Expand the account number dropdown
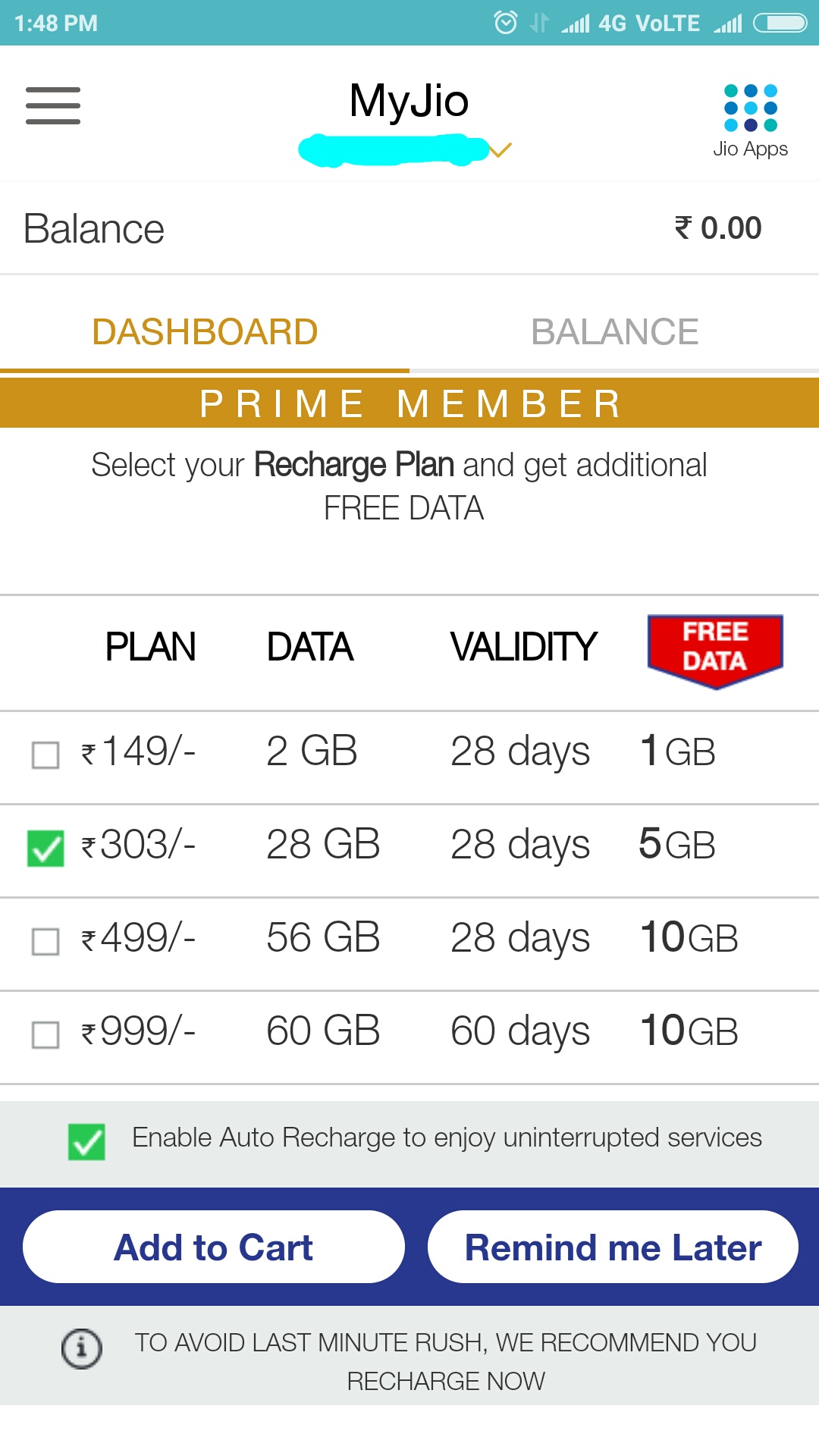 [x=500, y=150]
